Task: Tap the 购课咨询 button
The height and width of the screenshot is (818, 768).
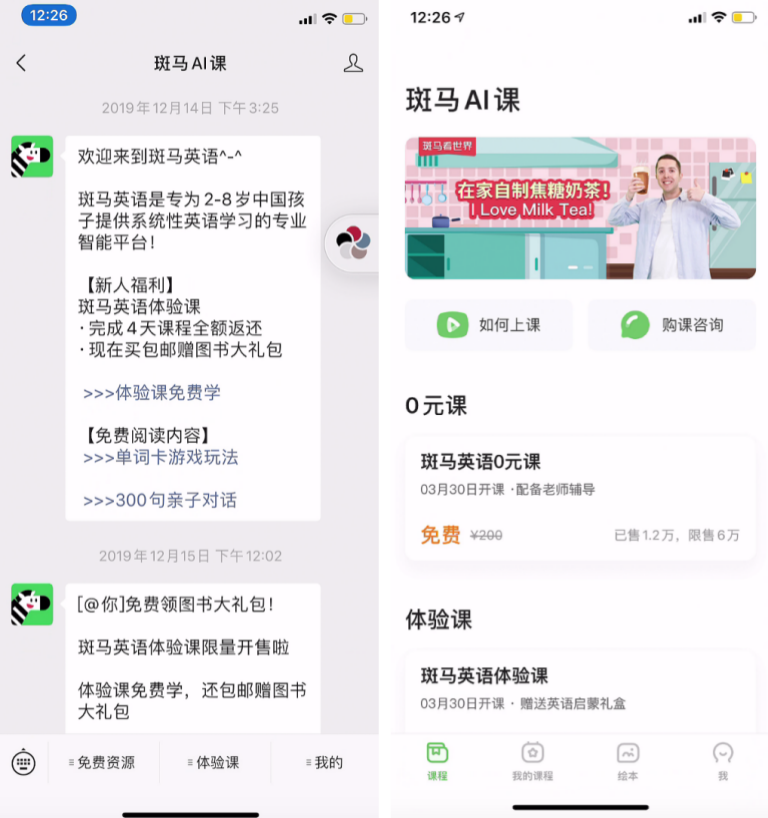Action: point(671,325)
